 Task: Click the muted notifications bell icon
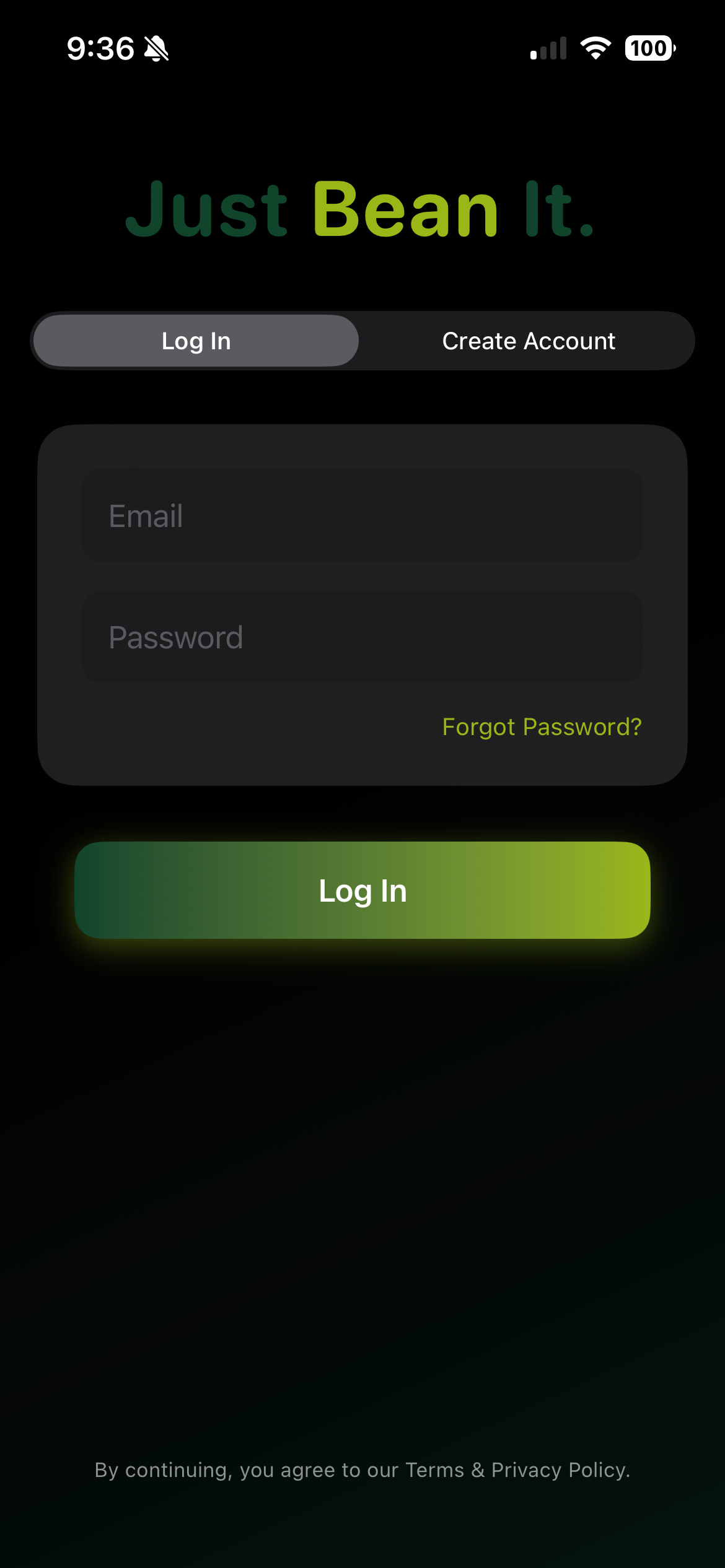pos(156,48)
